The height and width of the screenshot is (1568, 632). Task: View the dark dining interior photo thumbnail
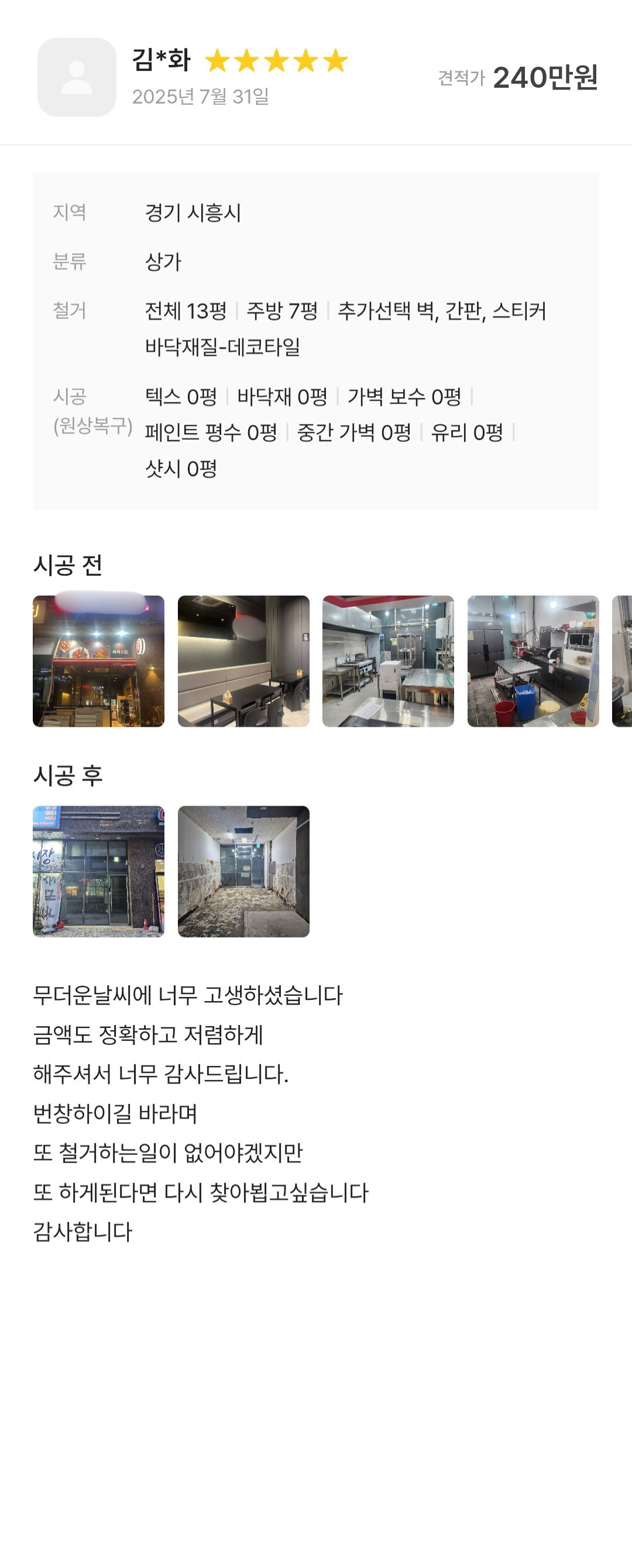pos(243,661)
